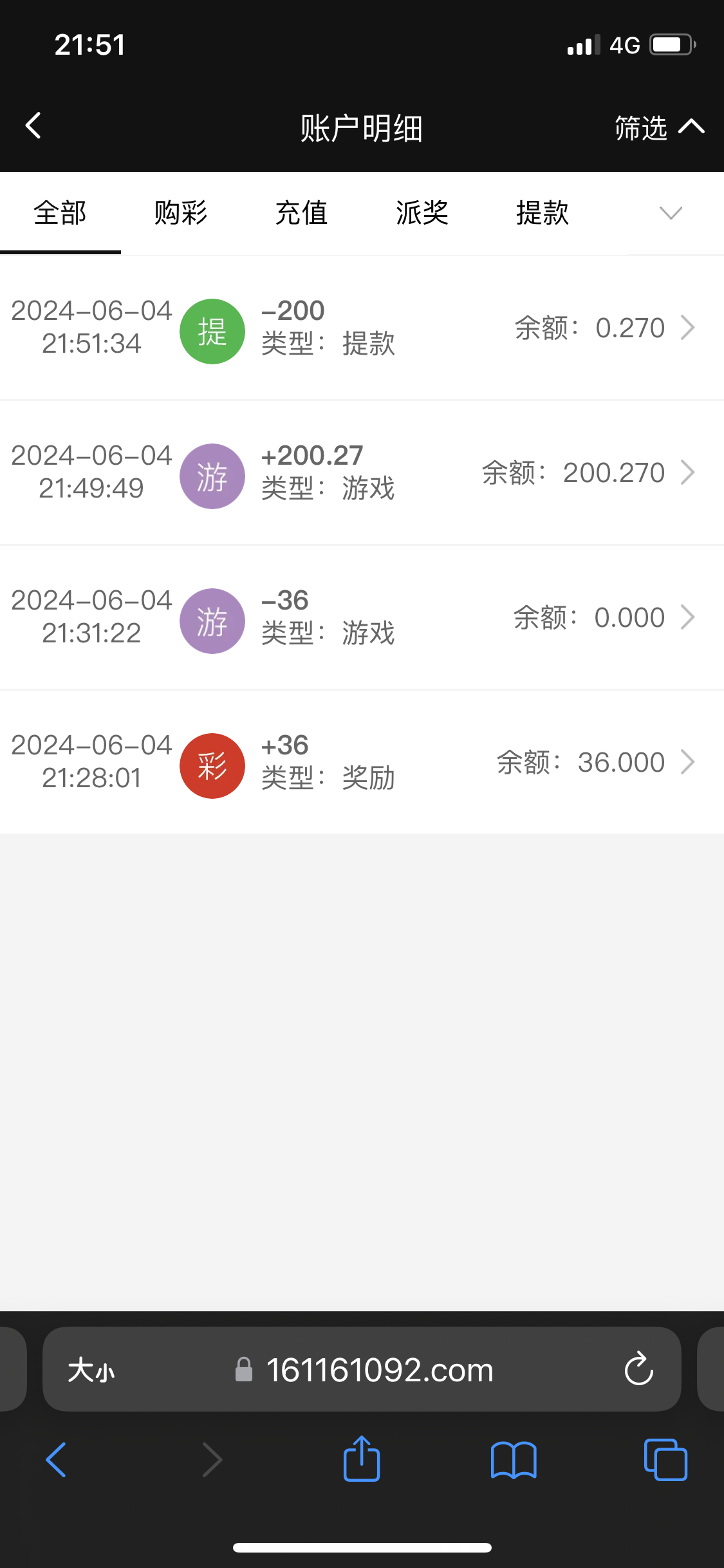Switch to the 派奖 tab
Image resolution: width=724 pixels, height=1568 pixels.
(x=423, y=212)
